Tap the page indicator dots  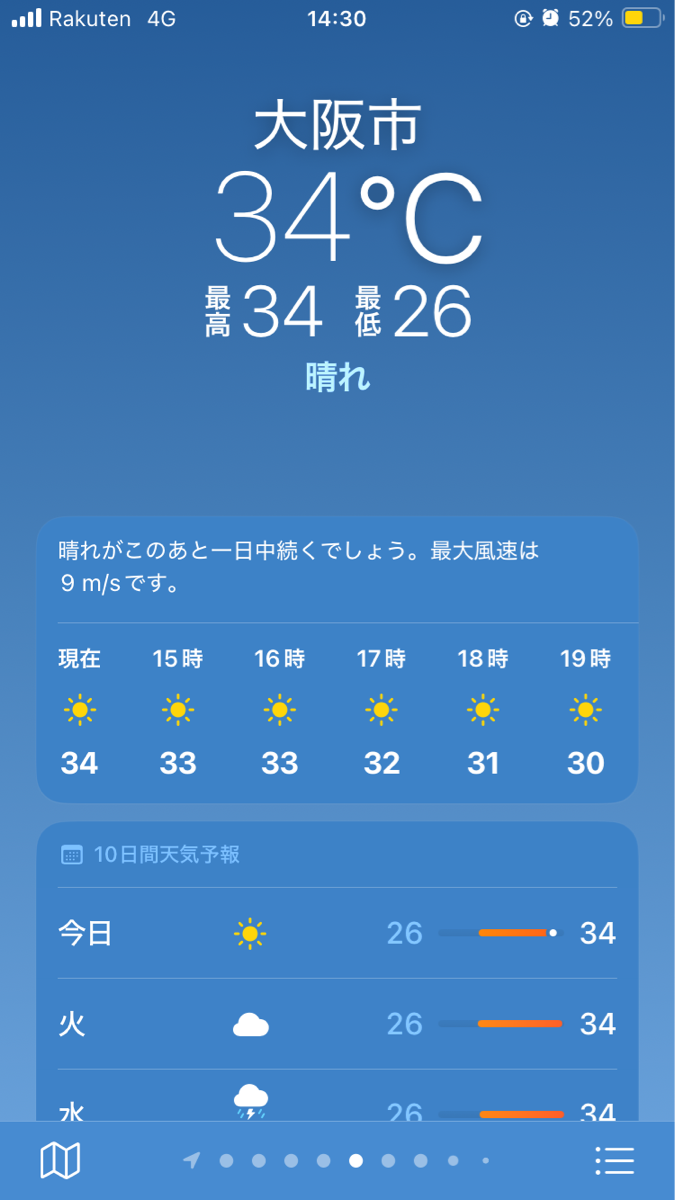pyautogui.click(x=340, y=1160)
